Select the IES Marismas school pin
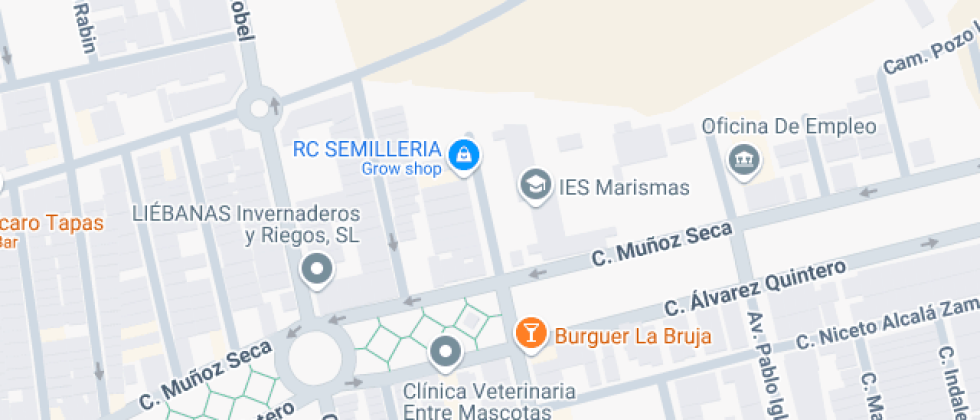980x420 pixels. (536, 185)
